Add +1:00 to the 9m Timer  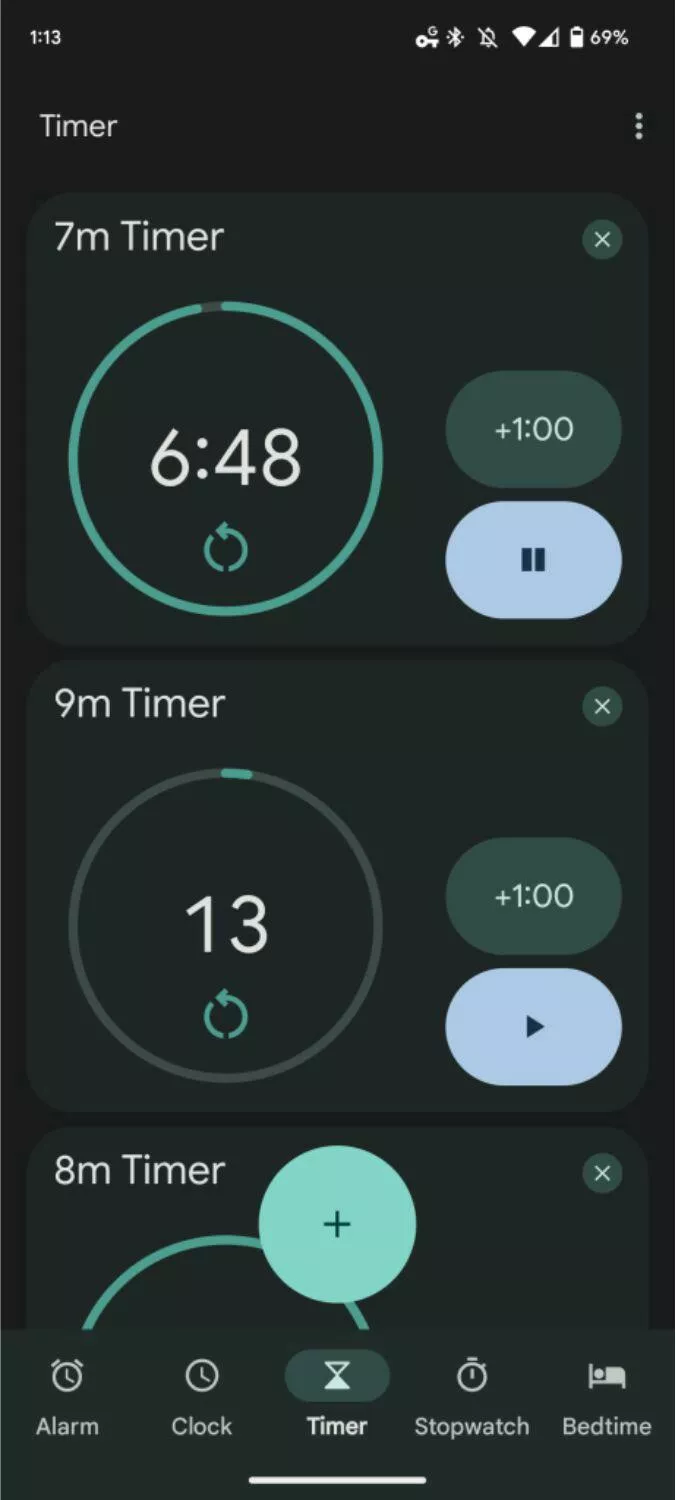coord(533,896)
